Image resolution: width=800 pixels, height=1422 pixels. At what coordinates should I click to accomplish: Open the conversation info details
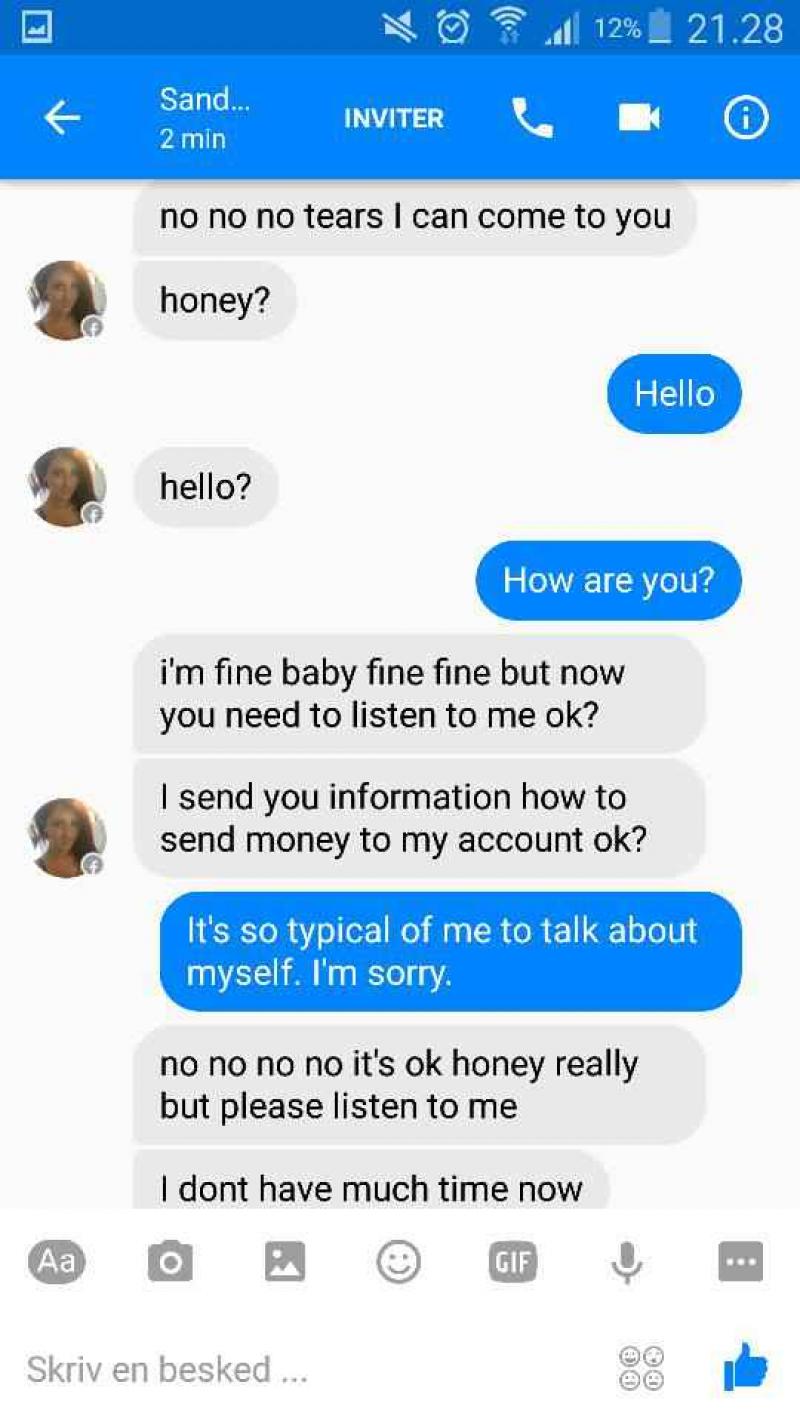click(x=746, y=119)
